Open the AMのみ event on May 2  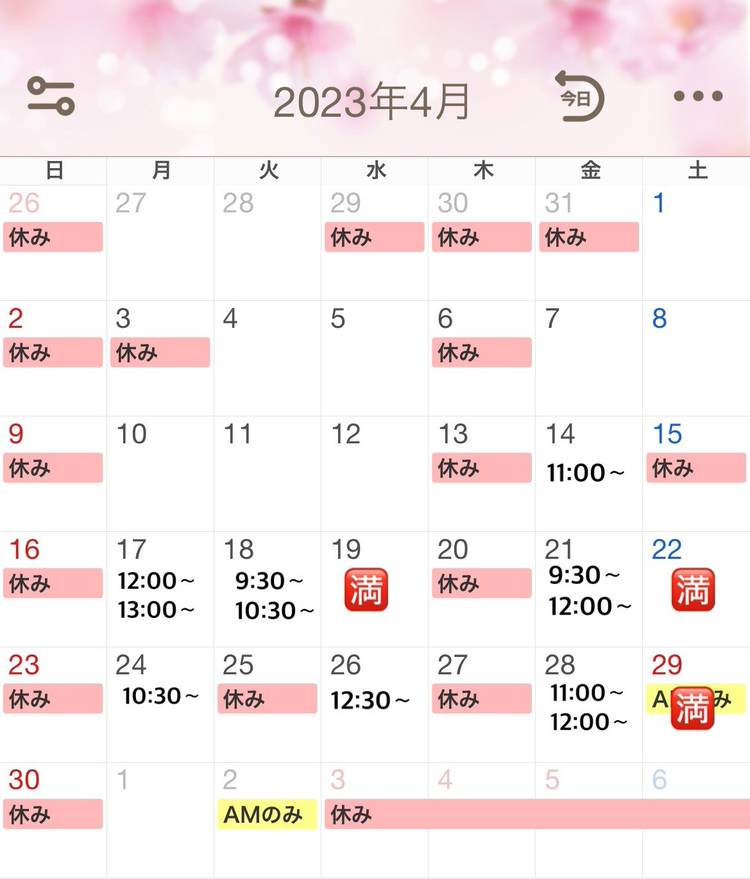267,814
